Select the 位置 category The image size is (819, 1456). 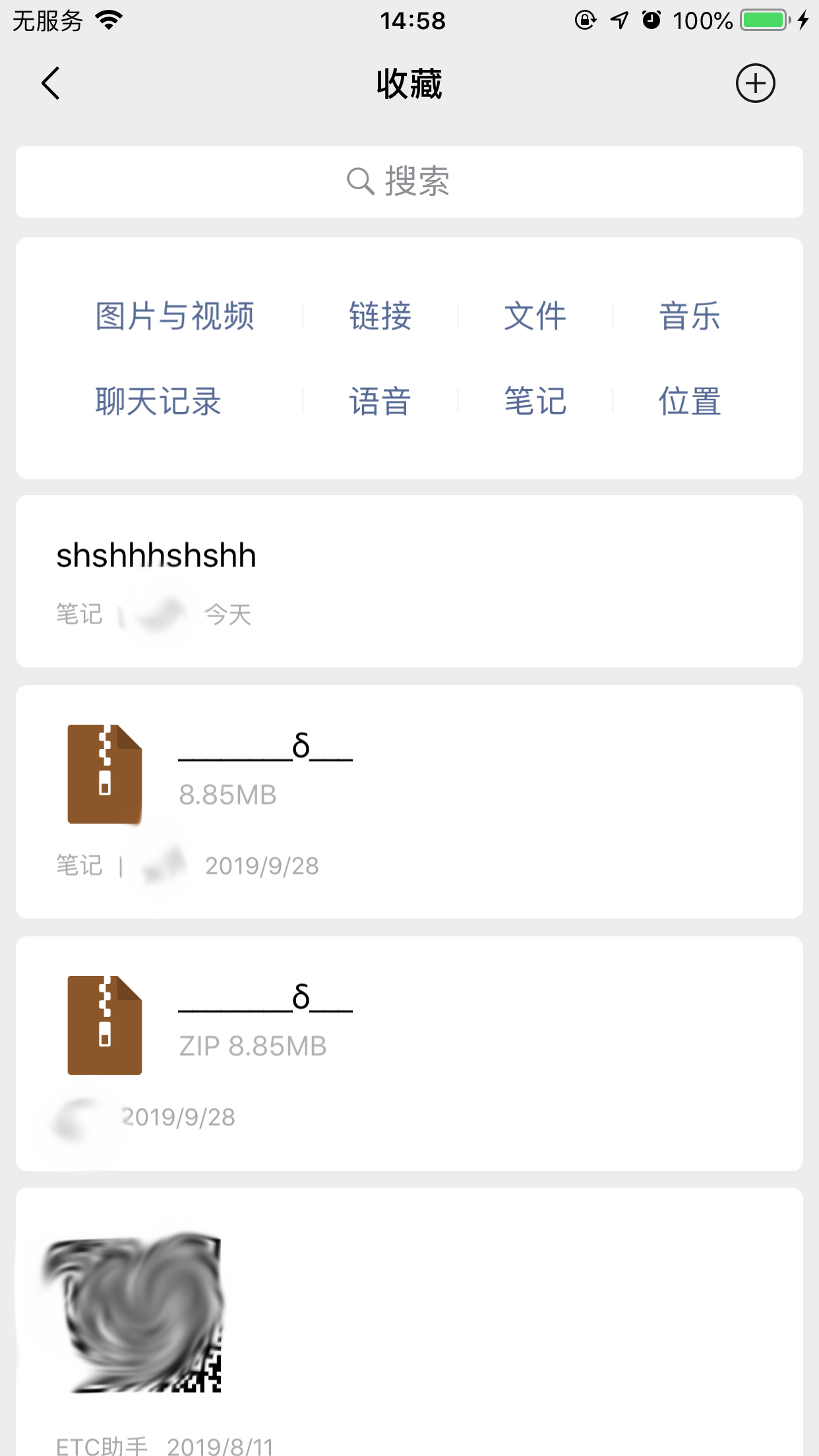(690, 401)
